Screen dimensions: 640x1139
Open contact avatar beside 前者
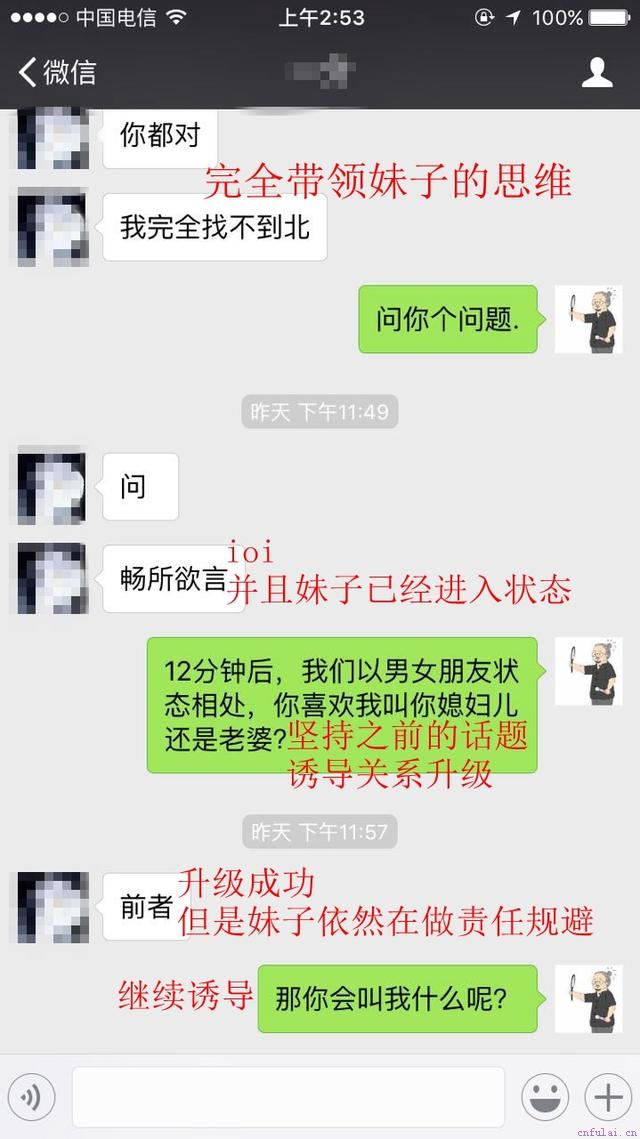click(x=52, y=907)
